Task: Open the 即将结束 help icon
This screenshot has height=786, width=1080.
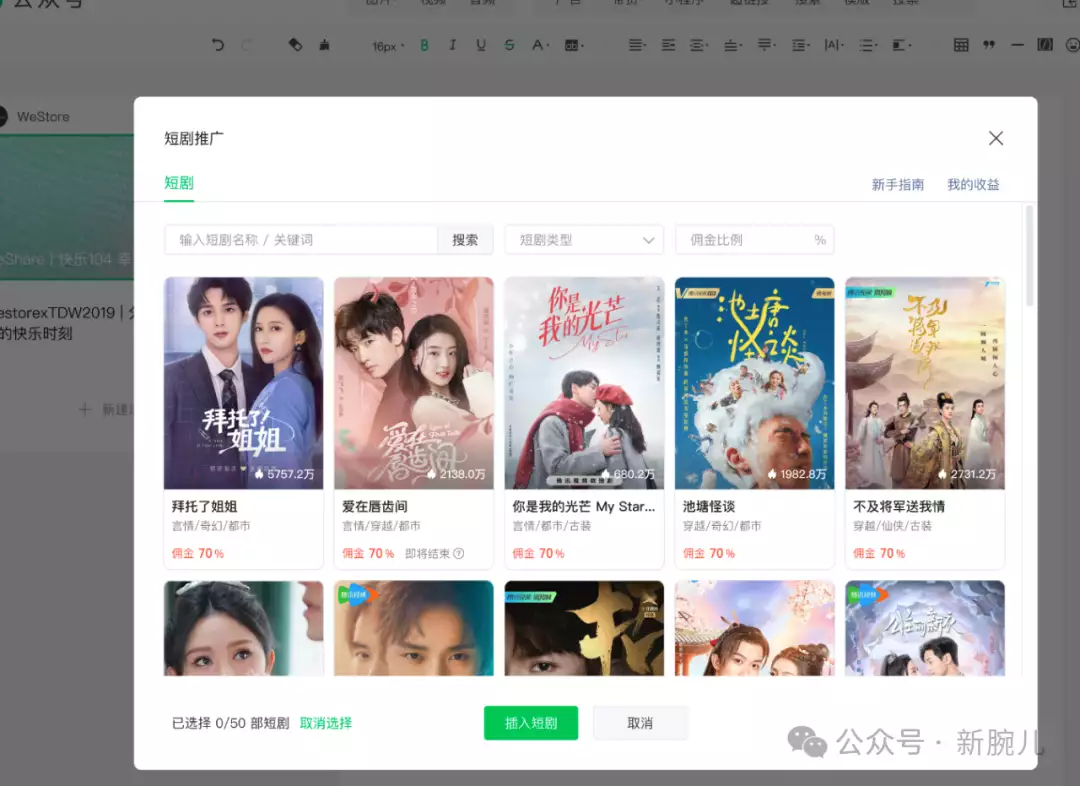Action: click(459, 554)
